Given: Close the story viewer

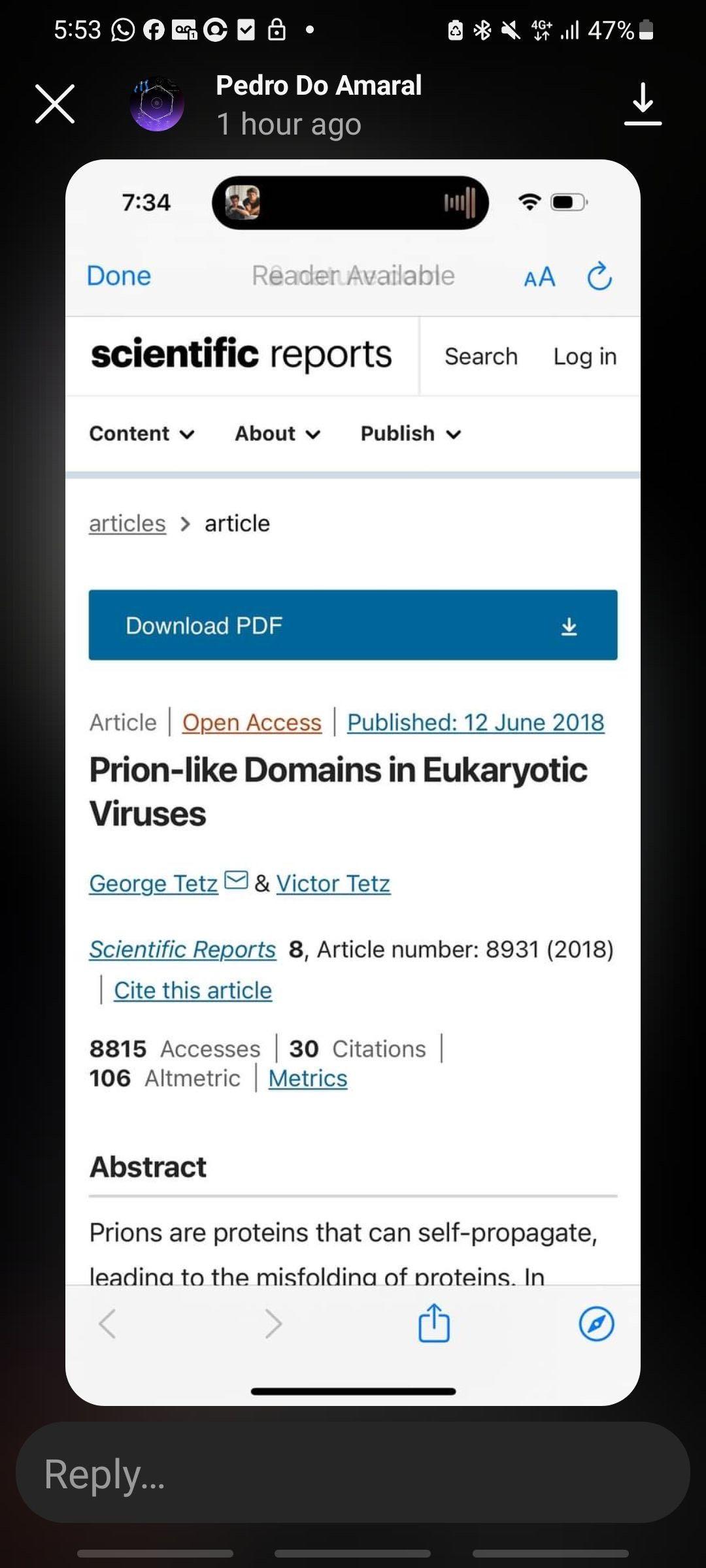Looking at the screenshot, I should pos(55,104).
